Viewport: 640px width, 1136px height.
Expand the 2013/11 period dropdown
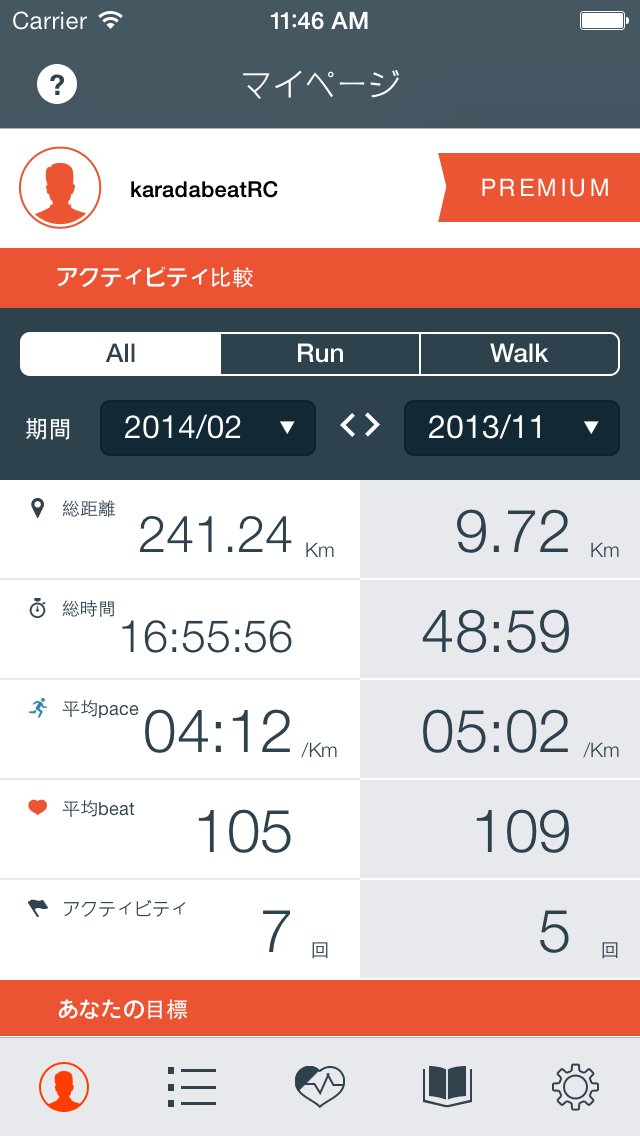(511, 428)
